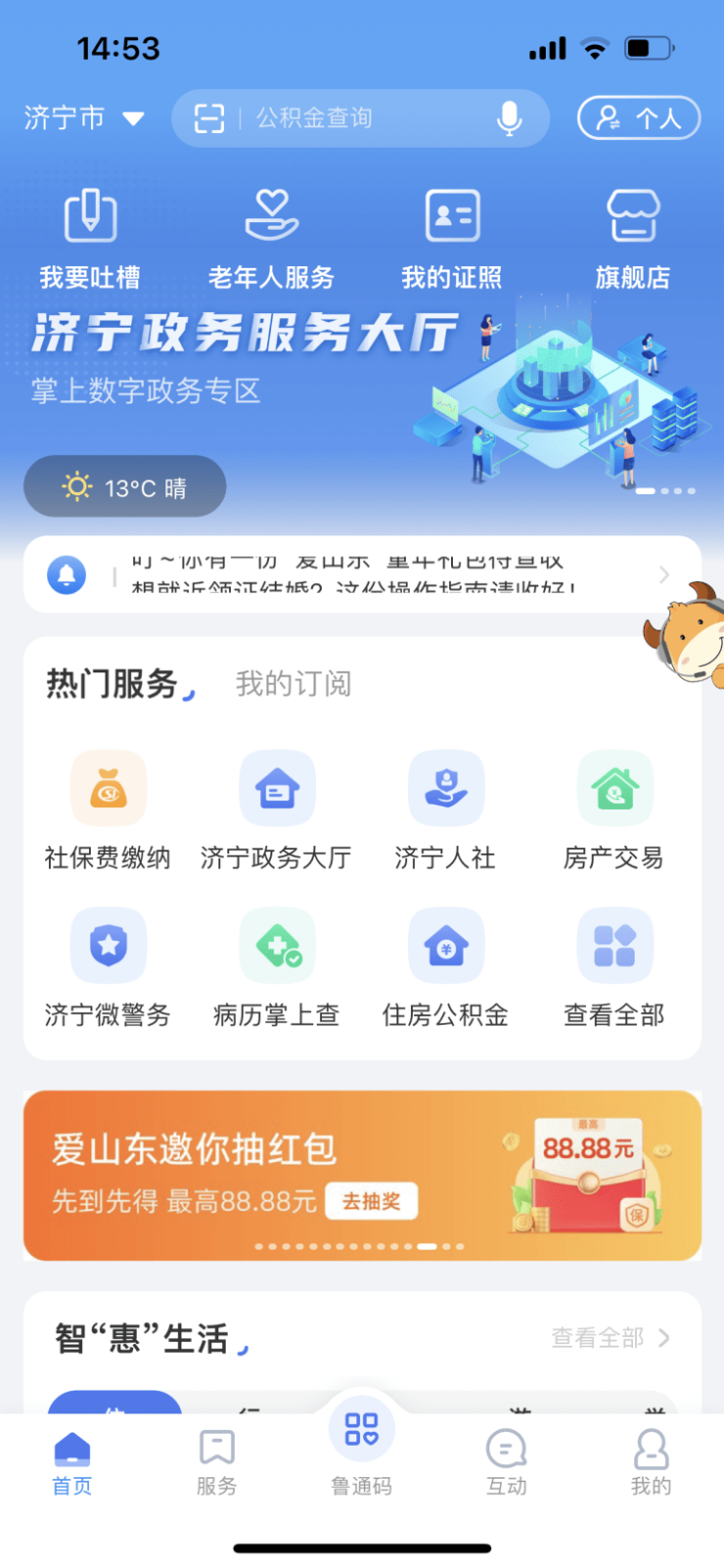Image resolution: width=724 pixels, height=1568 pixels.
Task: Start voice search with the microphone icon
Action: [509, 118]
